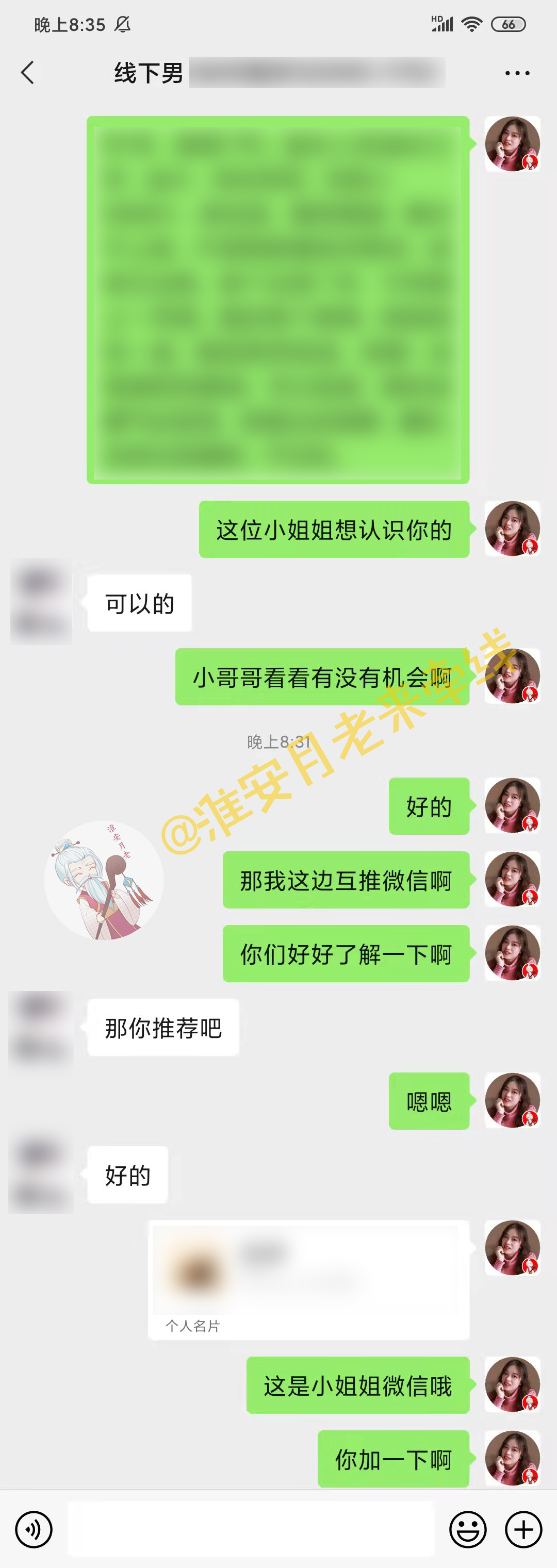Focus the message text field
Image resolution: width=557 pixels, height=1568 pixels.
pos(251,1528)
